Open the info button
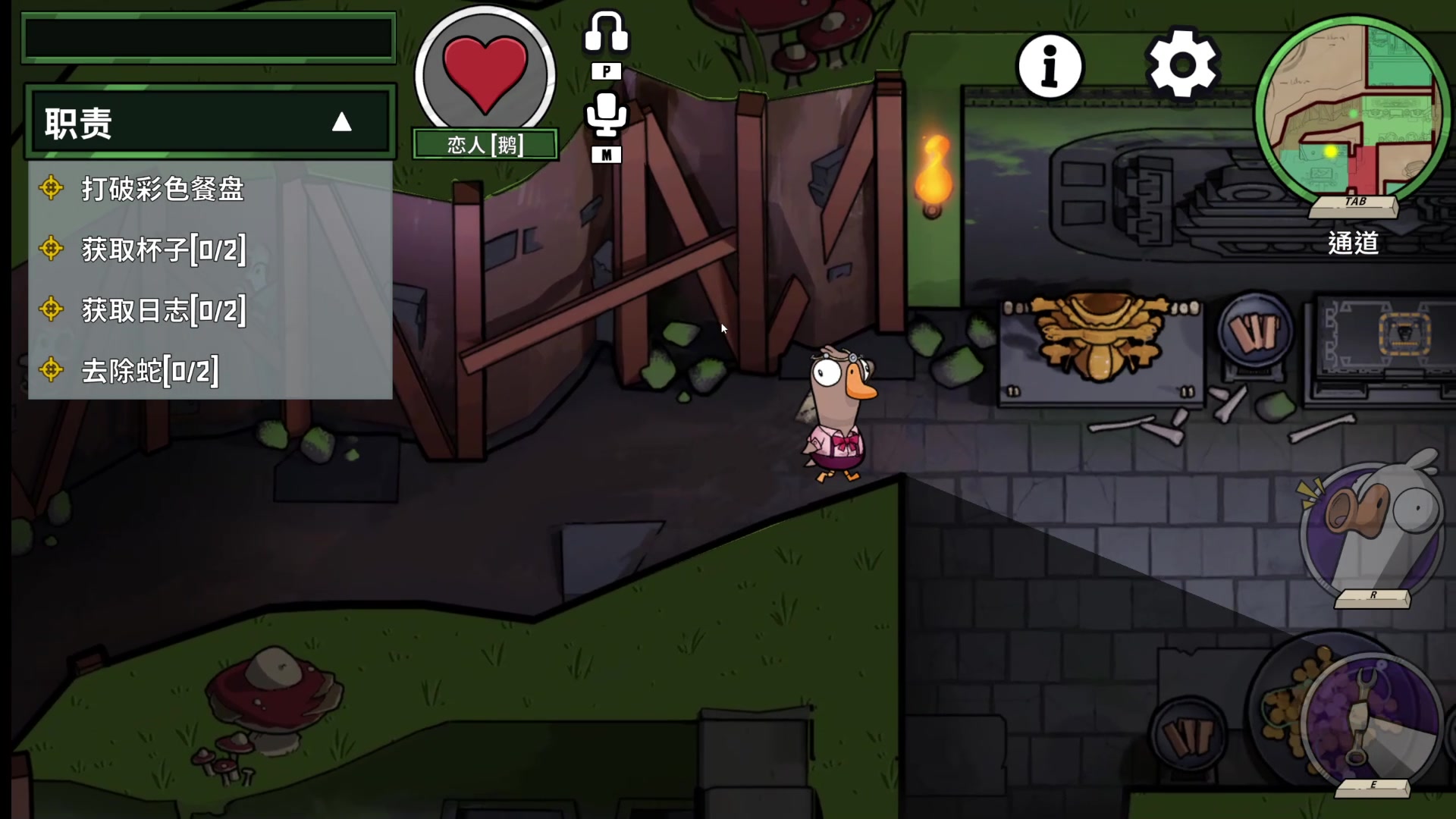The height and width of the screenshot is (819, 1456). tap(1050, 66)
